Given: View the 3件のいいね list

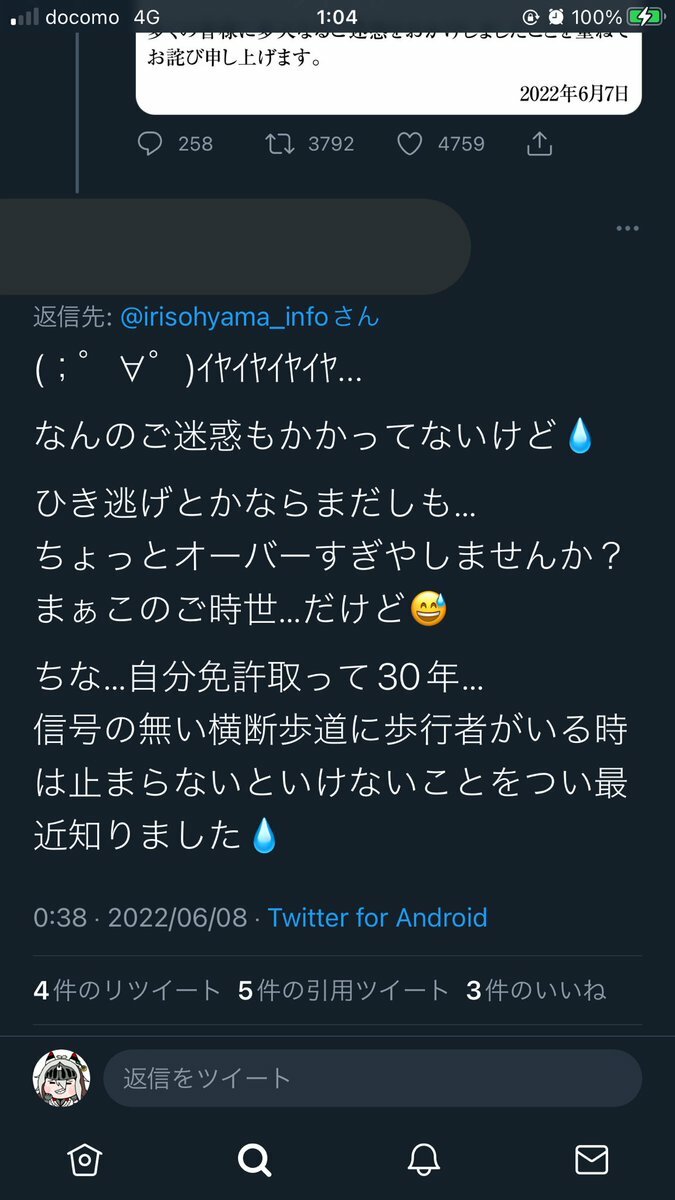Looking at the screenshot, I should coord(536,991).
